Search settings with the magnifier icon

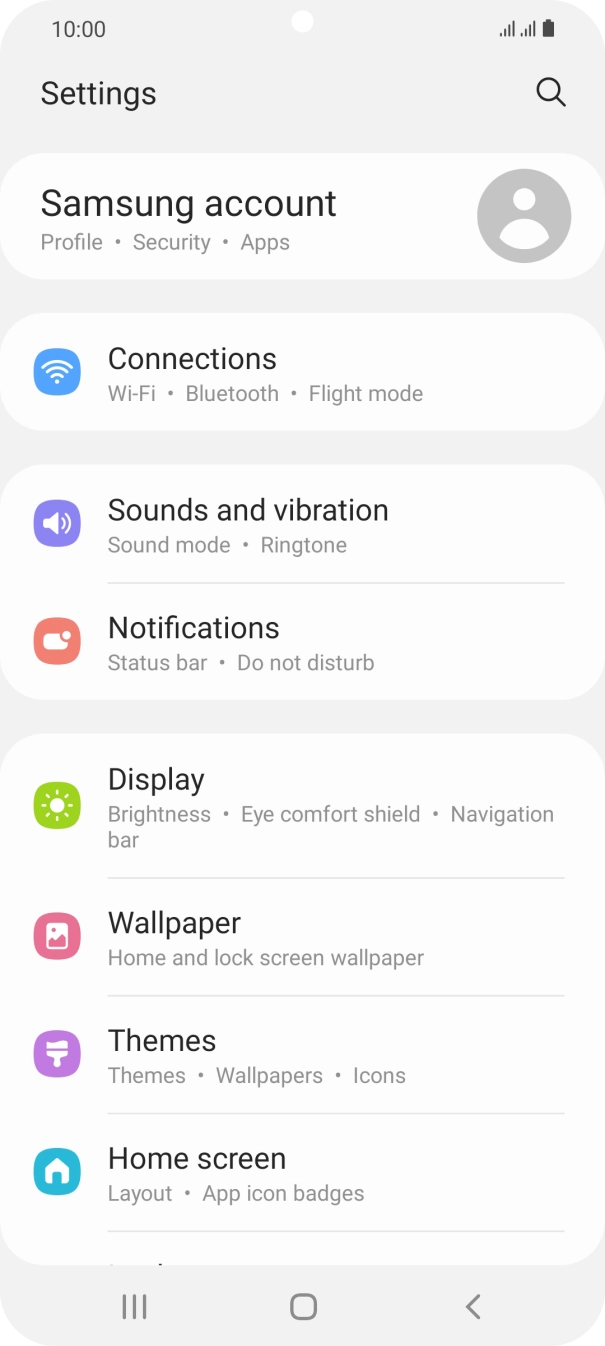click(551, 93)
